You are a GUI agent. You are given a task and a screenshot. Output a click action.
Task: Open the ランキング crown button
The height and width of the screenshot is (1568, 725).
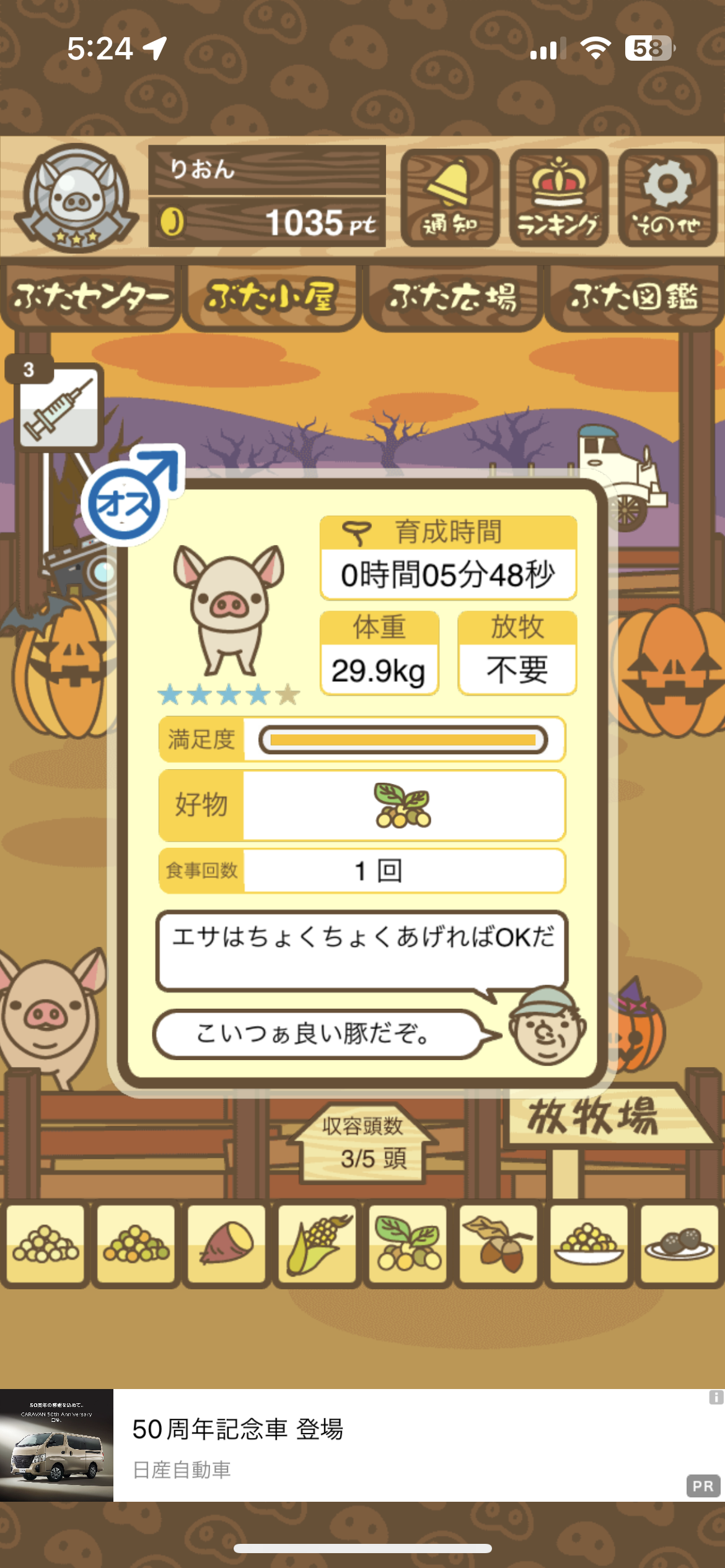point(558,198)
